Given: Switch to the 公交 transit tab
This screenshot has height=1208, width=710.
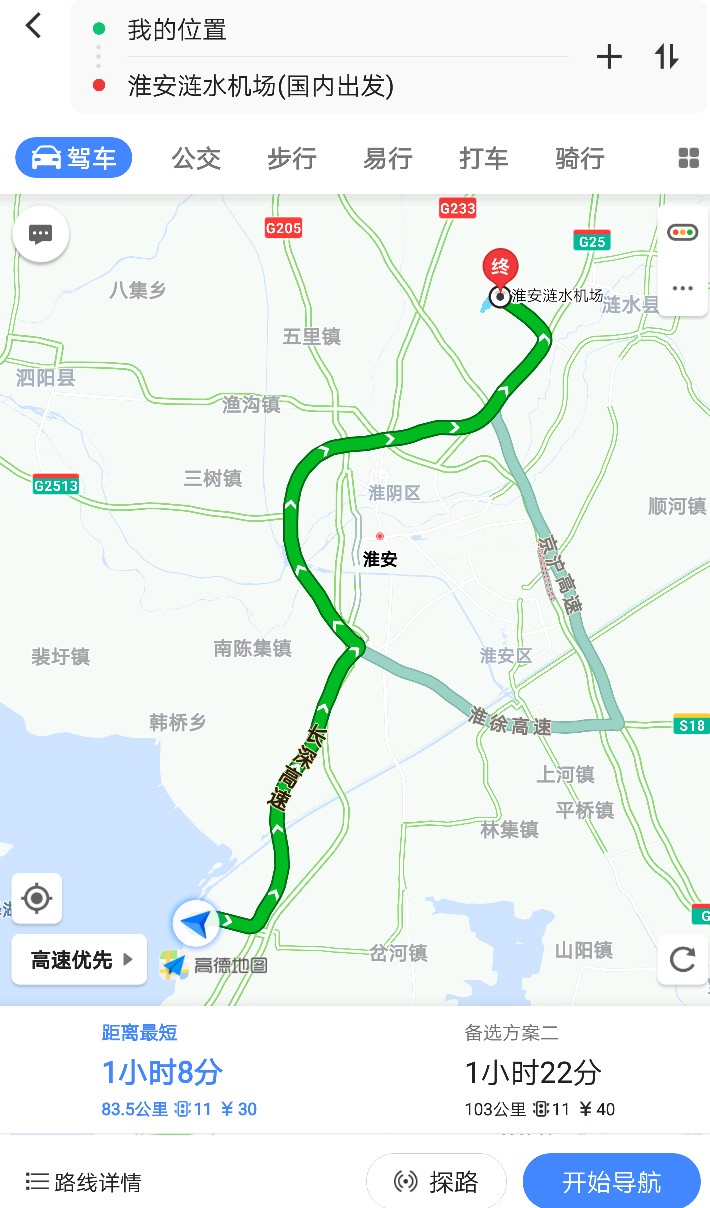Looking at the screenshot, I should (x=196, y=158).
